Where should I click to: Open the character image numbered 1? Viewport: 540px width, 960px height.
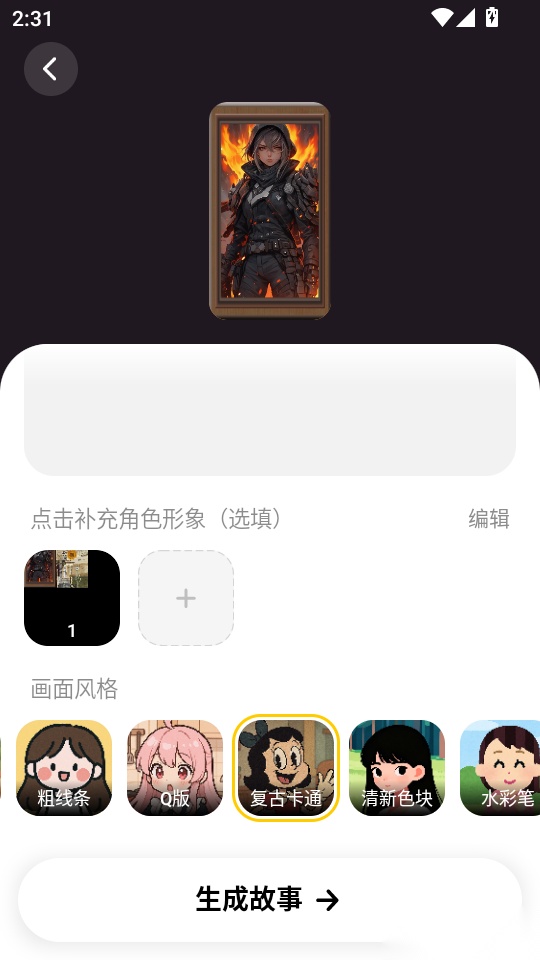[72, 598]
